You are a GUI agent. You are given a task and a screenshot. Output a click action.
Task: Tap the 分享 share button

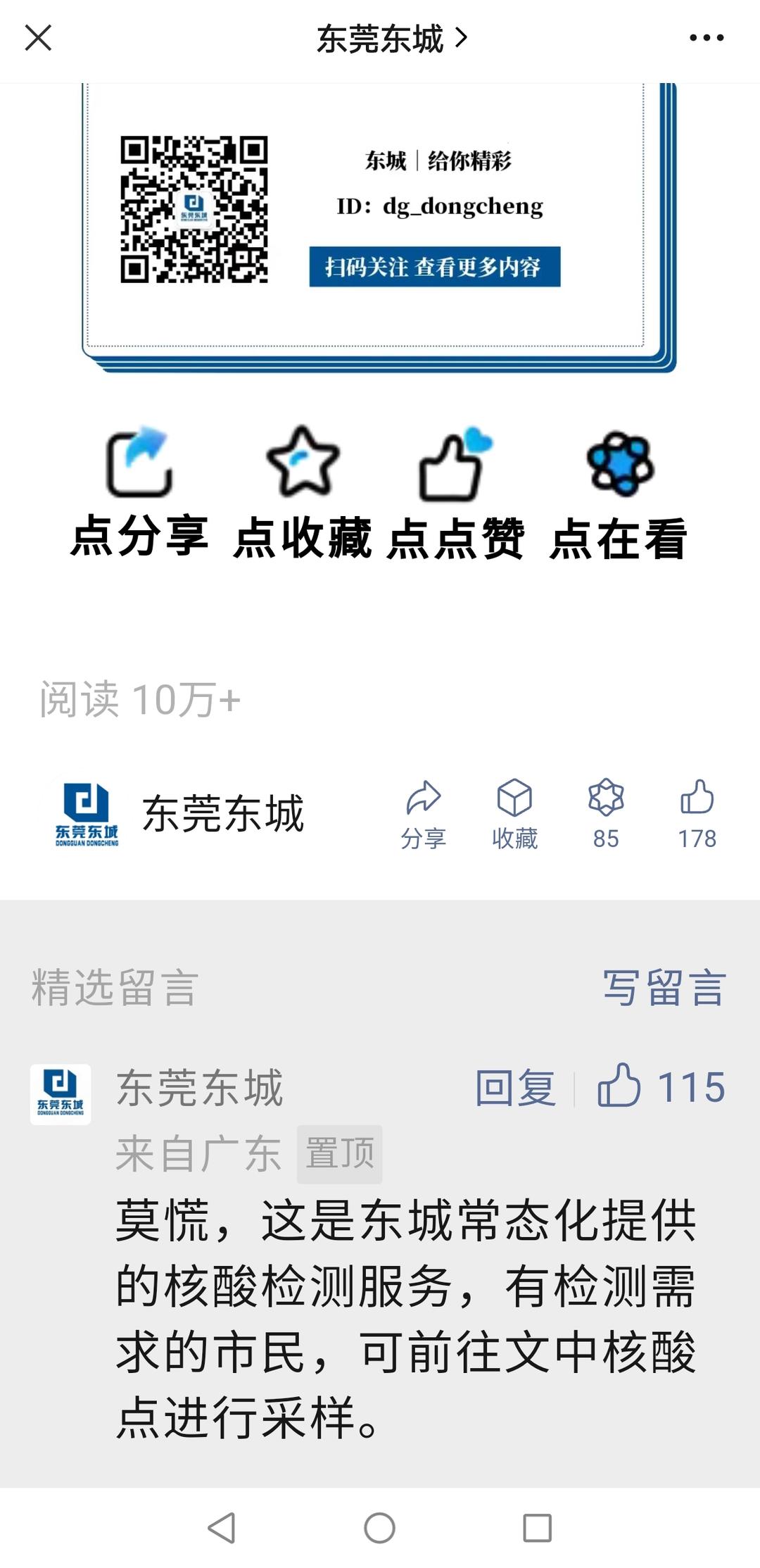(424, 814)
